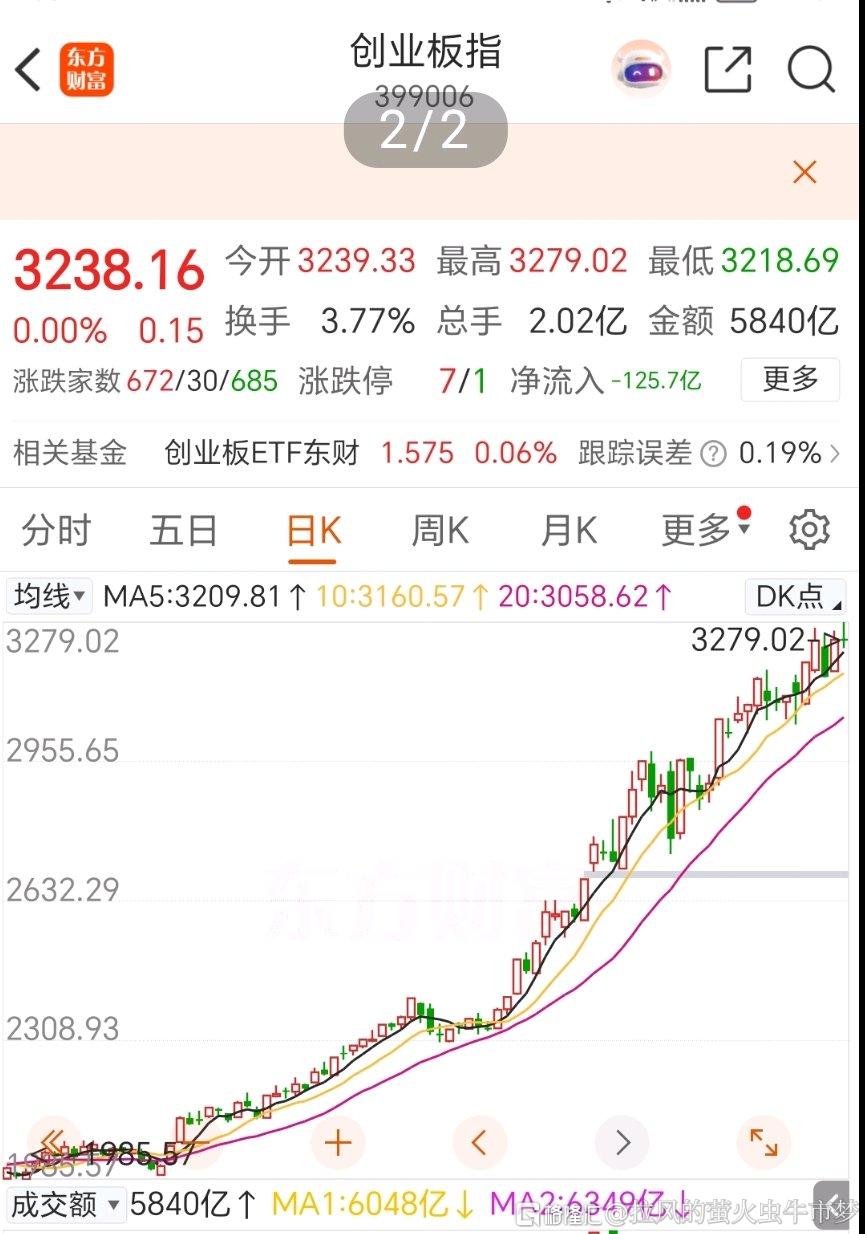Move chart right with the right arrow

pos(622,1143)
